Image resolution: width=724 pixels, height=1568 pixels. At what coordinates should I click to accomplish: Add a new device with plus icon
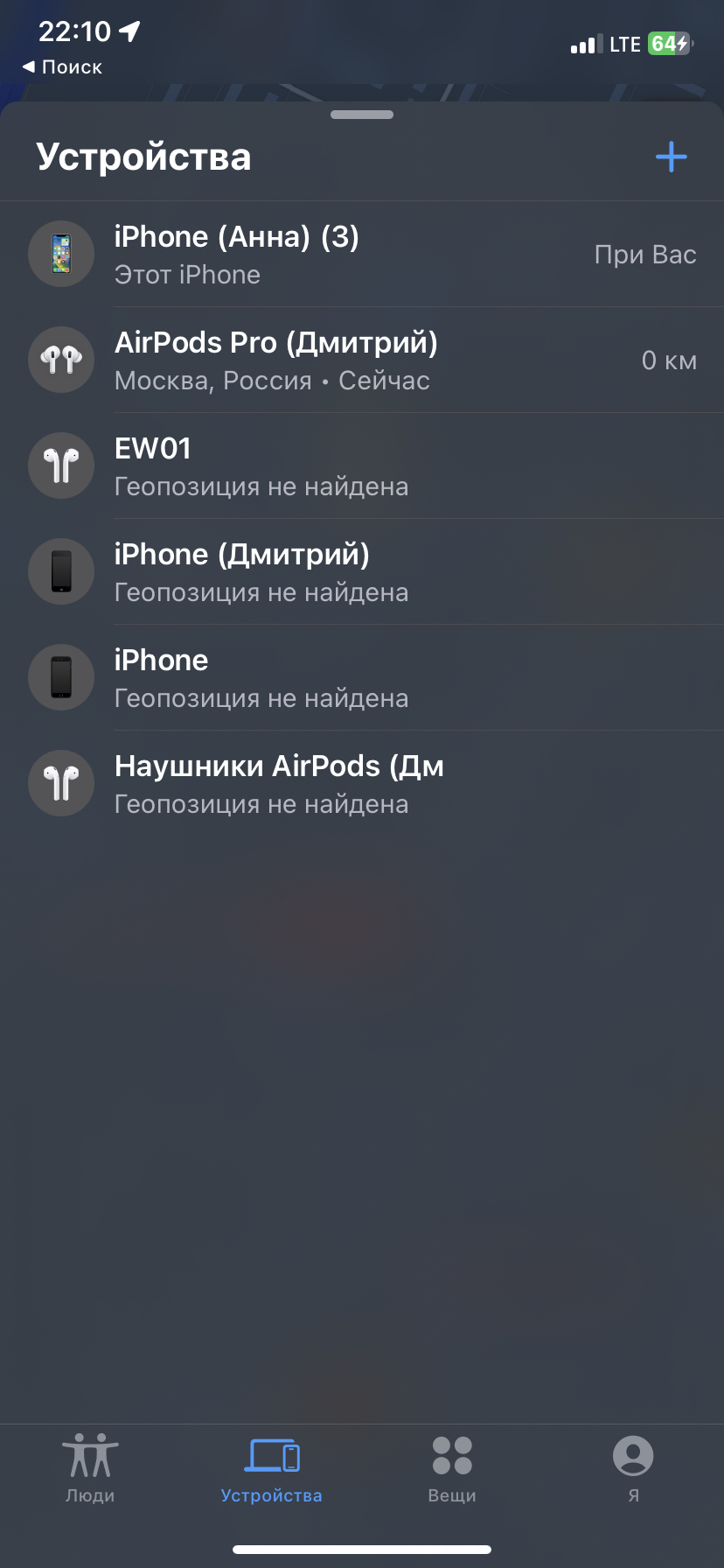coord(671,157)
